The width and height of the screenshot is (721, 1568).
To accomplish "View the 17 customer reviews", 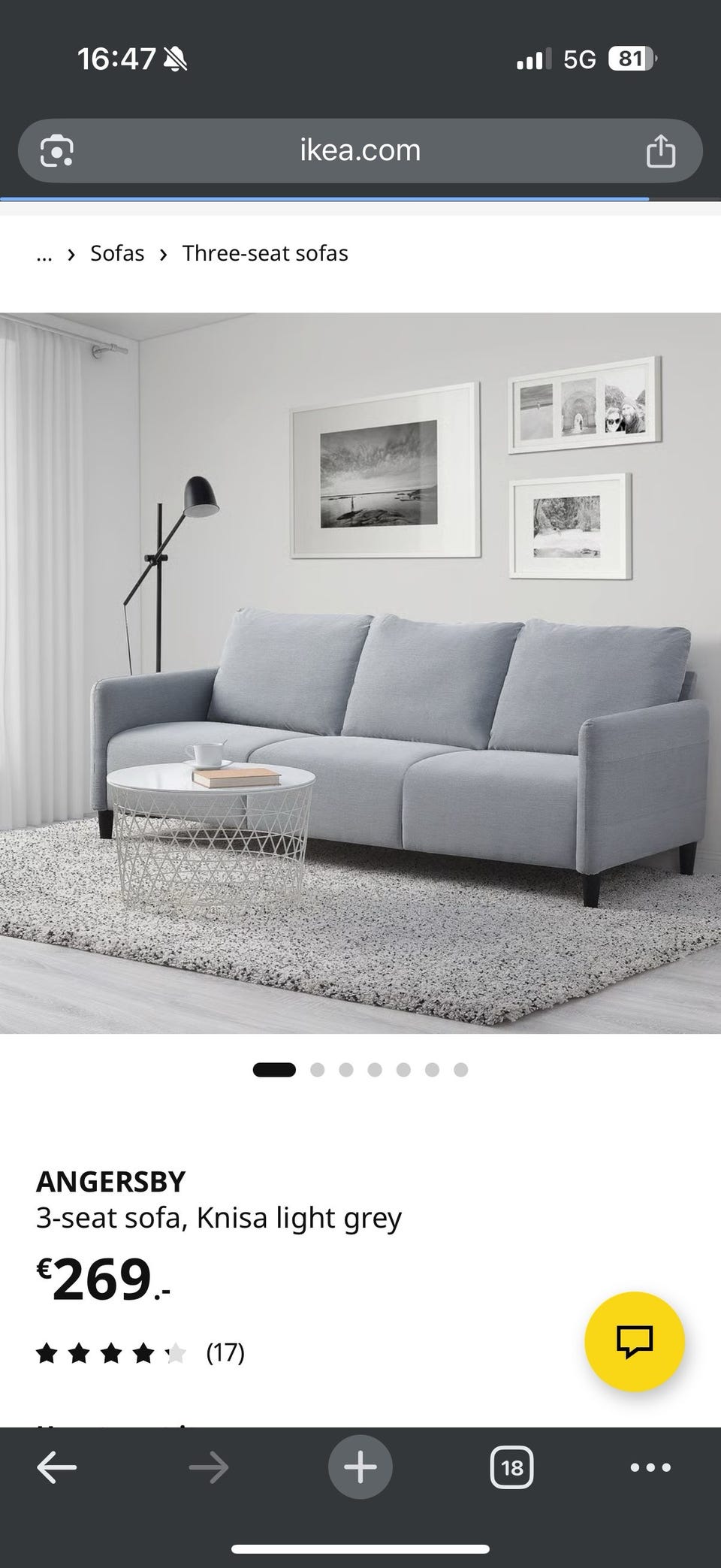I will coord(225,1353).
